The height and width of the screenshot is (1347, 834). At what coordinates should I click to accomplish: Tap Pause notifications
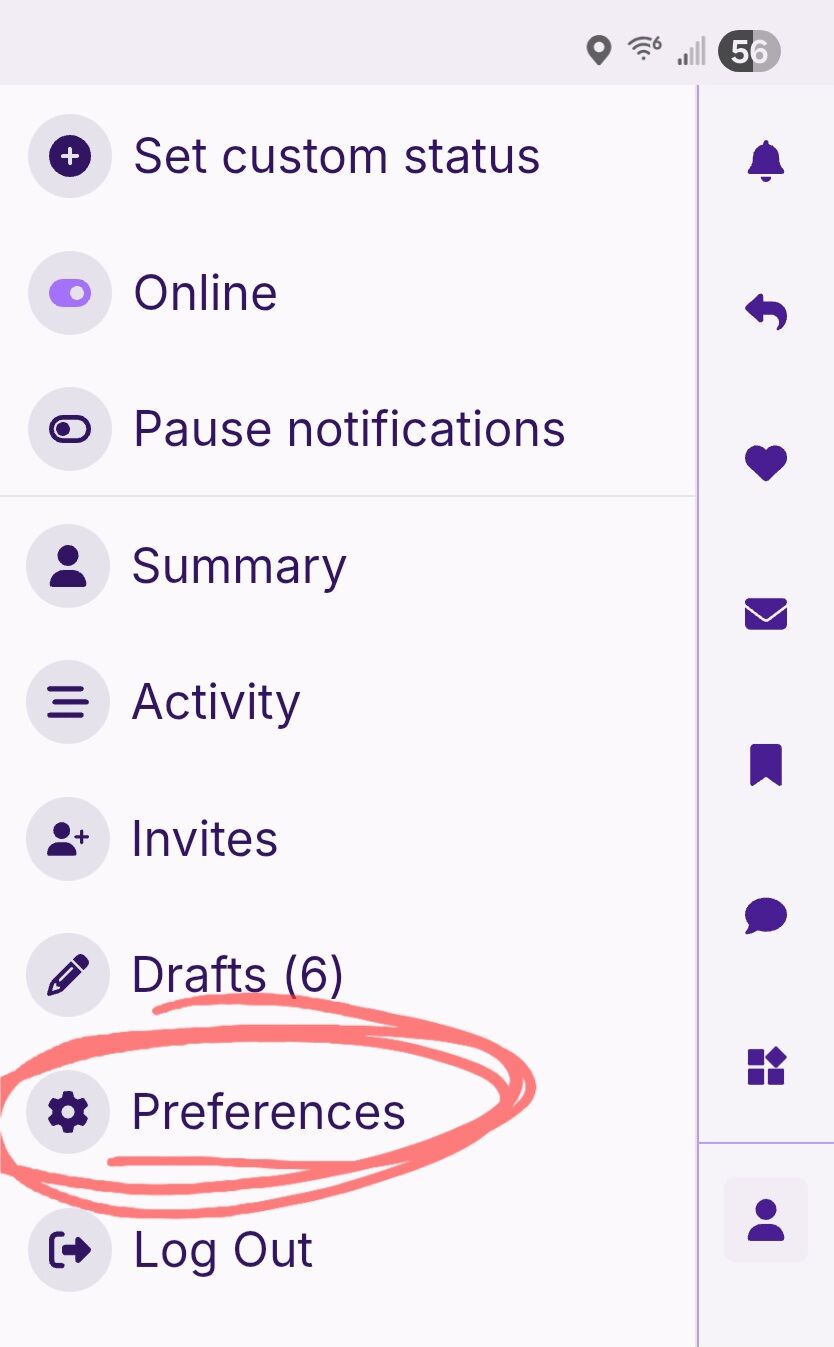tap(347, 429)
